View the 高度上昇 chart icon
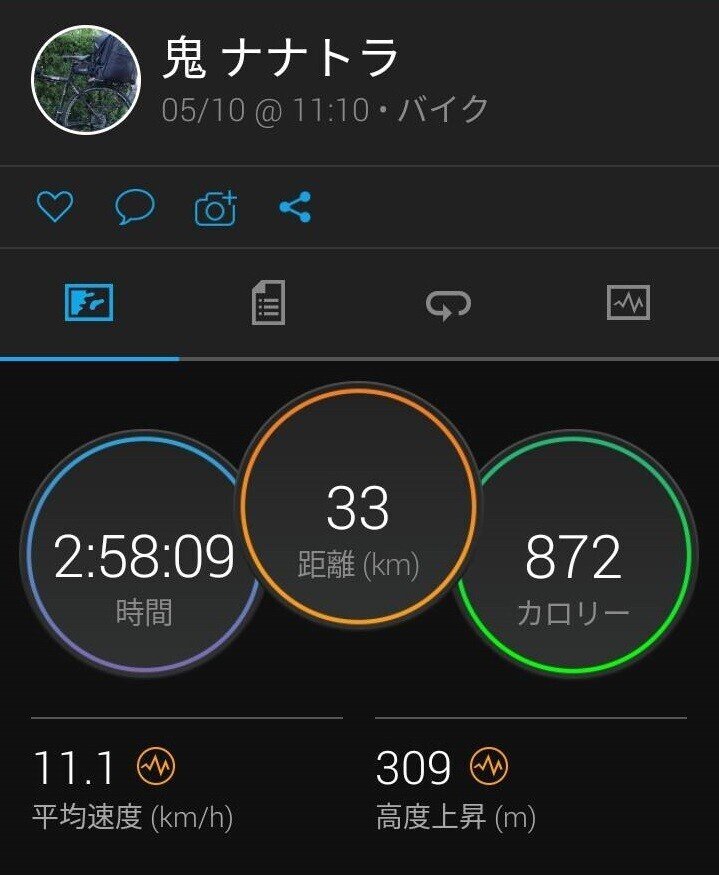The width and height of the screenshot is (719, 875). (x=489, y=768)
